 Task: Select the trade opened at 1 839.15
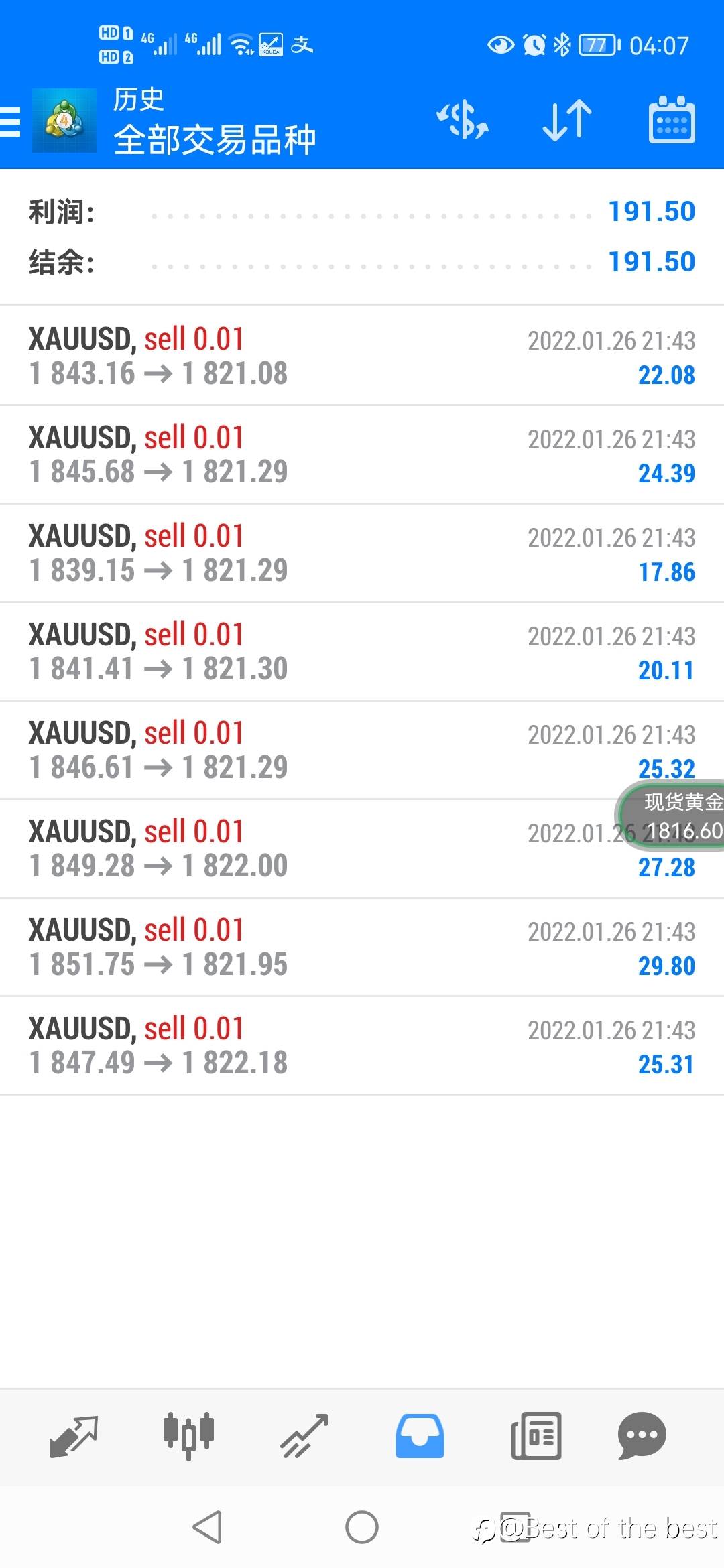(x=362, y=553)
